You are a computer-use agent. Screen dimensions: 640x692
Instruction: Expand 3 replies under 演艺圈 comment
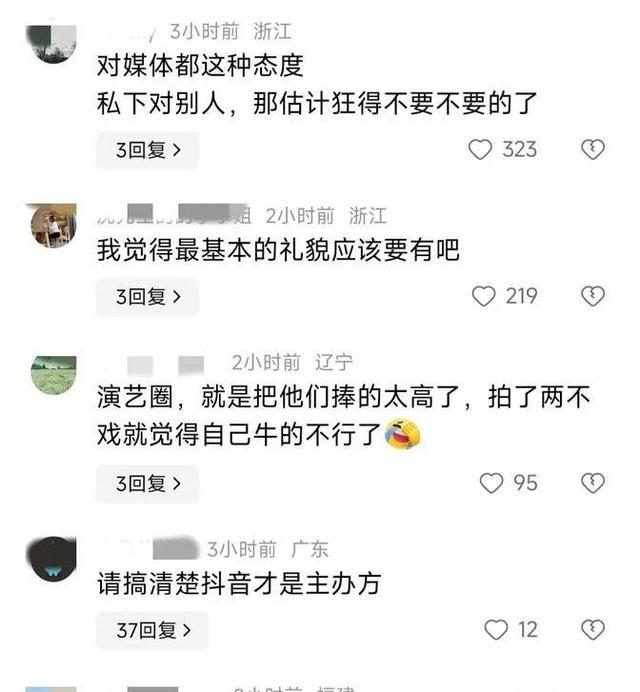point(147,484)
